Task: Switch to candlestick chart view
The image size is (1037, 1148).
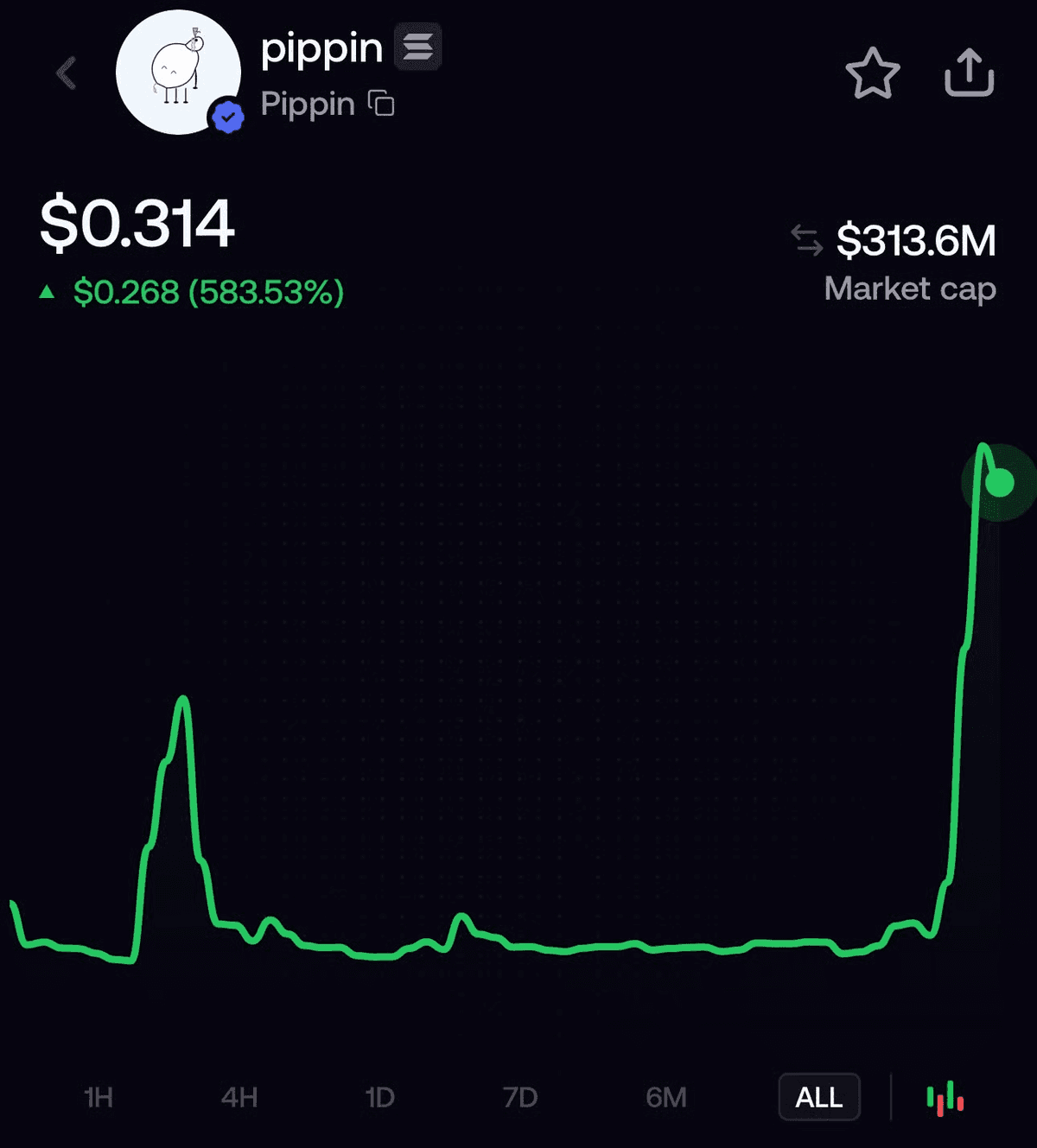Action: tap(945, 1097)
